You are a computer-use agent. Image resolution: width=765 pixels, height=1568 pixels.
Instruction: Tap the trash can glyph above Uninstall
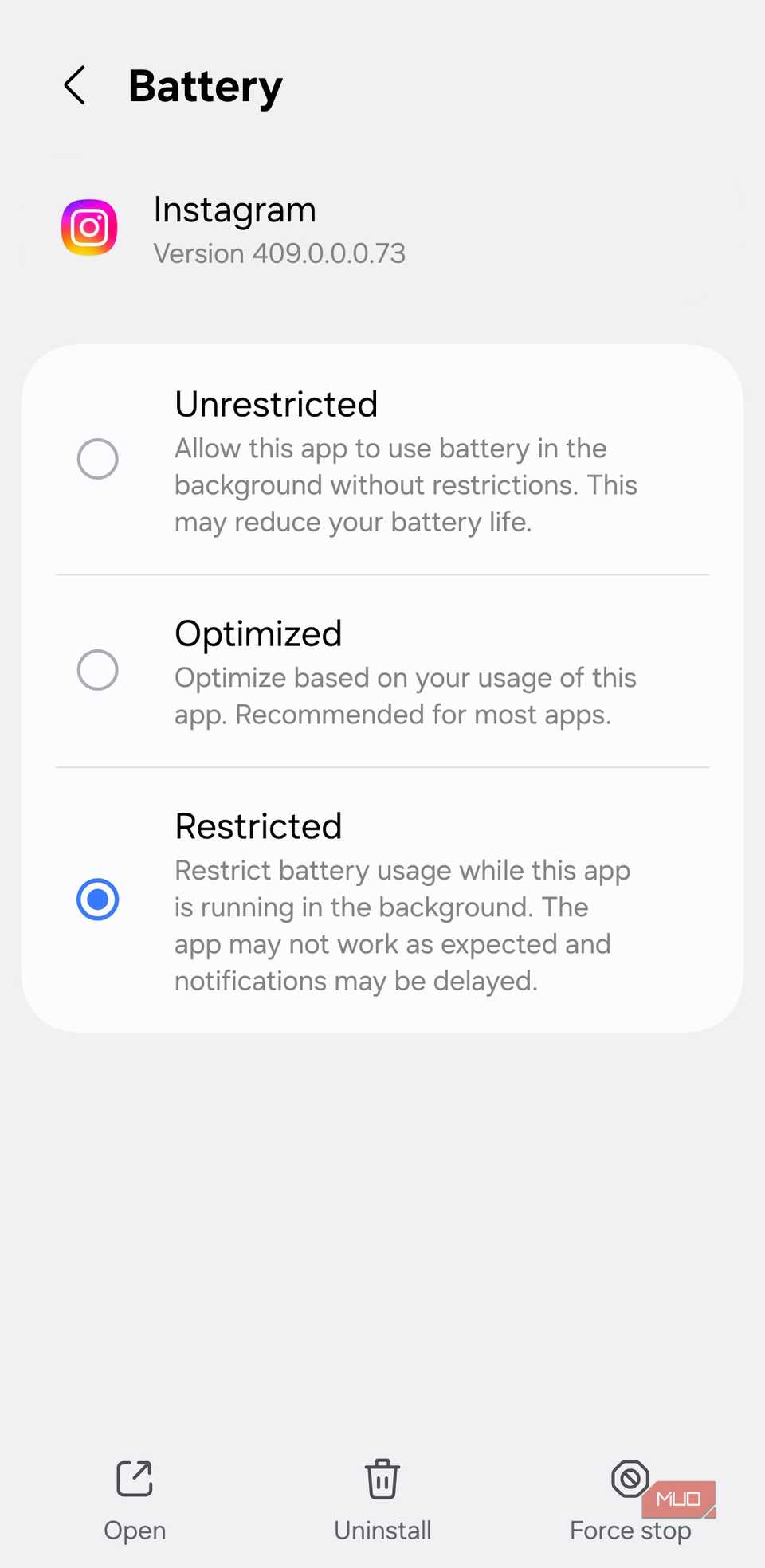tap(382, 1480)
